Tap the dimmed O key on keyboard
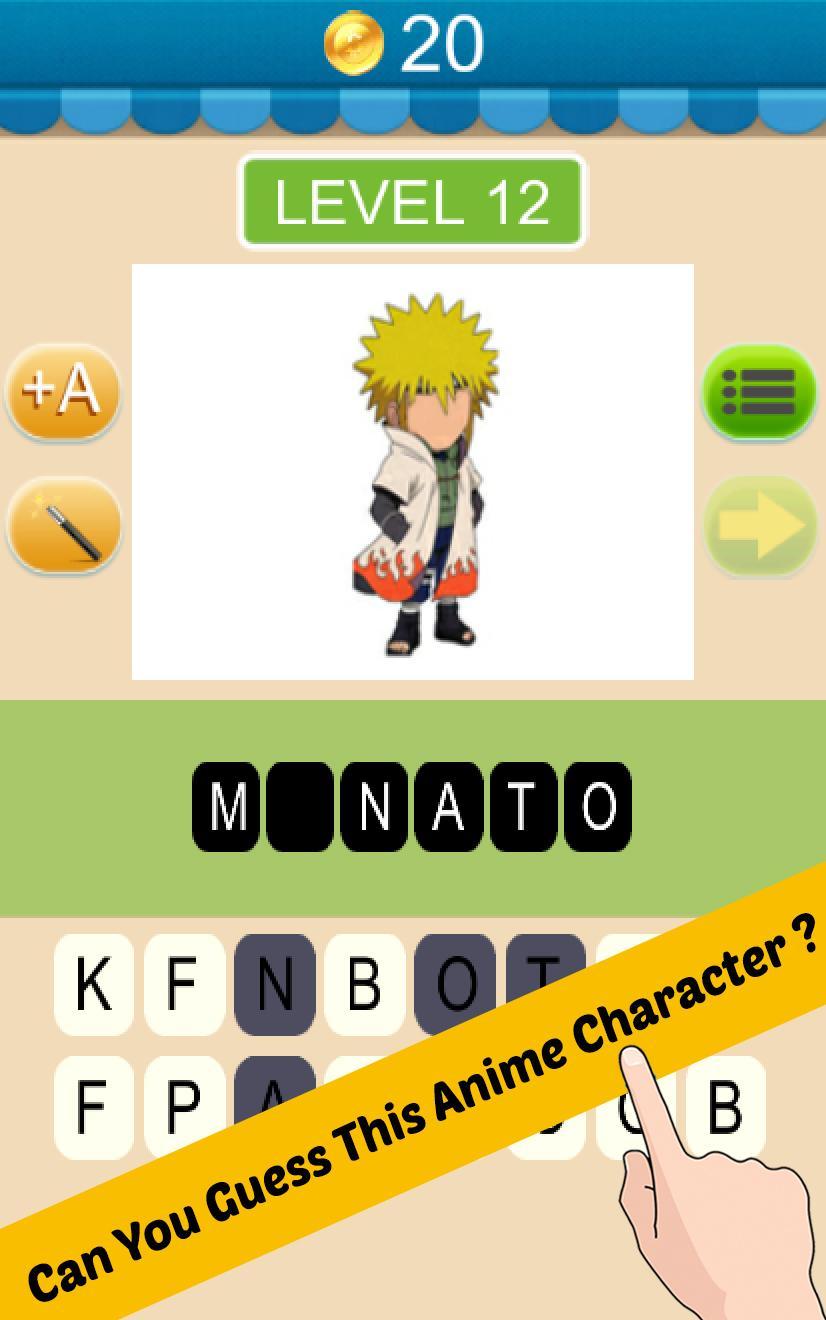The height and width of the screenshot is (1320, 826). click(x=455, y=984)
